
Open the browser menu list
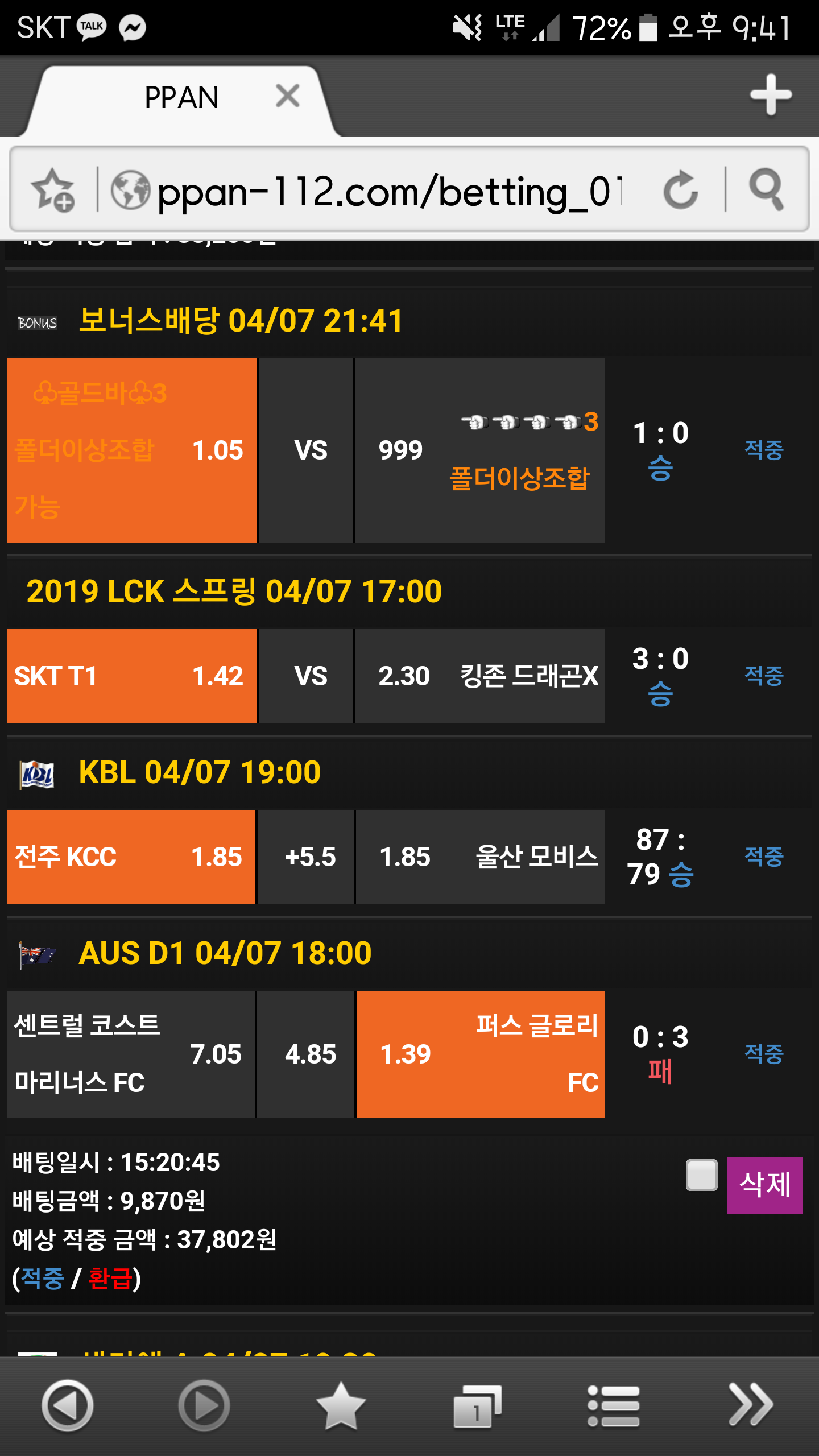click(x=613, y=1406)
